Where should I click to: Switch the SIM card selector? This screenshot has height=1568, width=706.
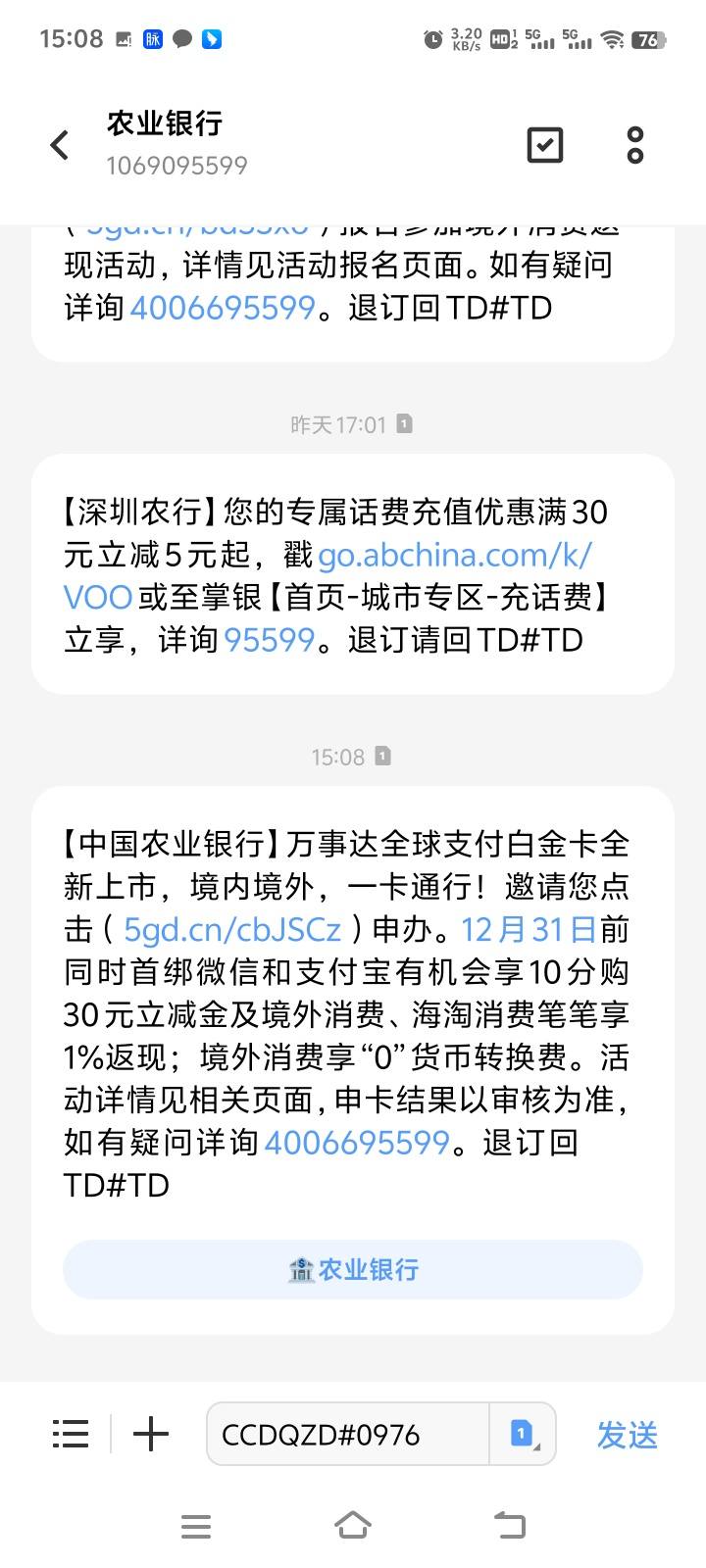click(523, 1435)
